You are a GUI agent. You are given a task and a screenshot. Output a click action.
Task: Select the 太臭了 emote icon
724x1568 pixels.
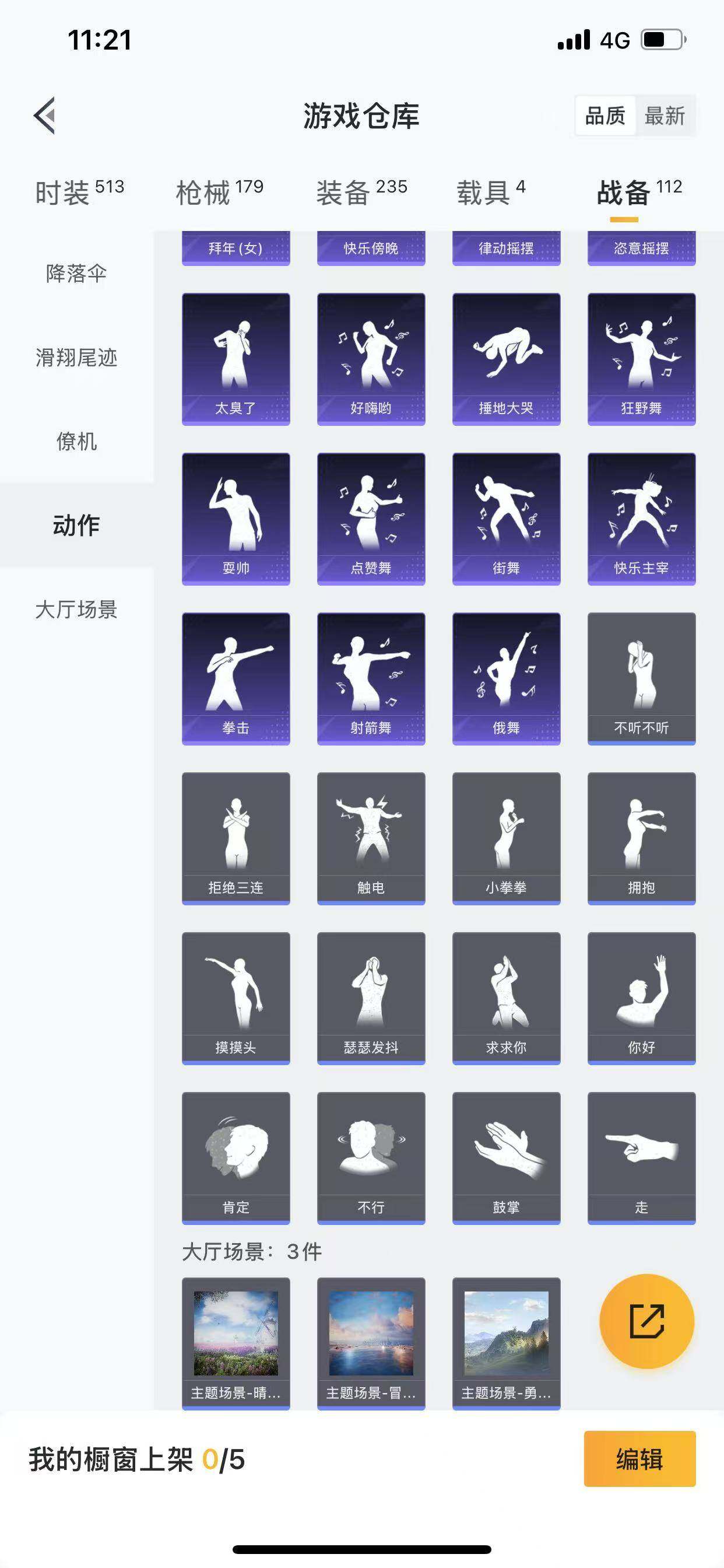(236, 356)
